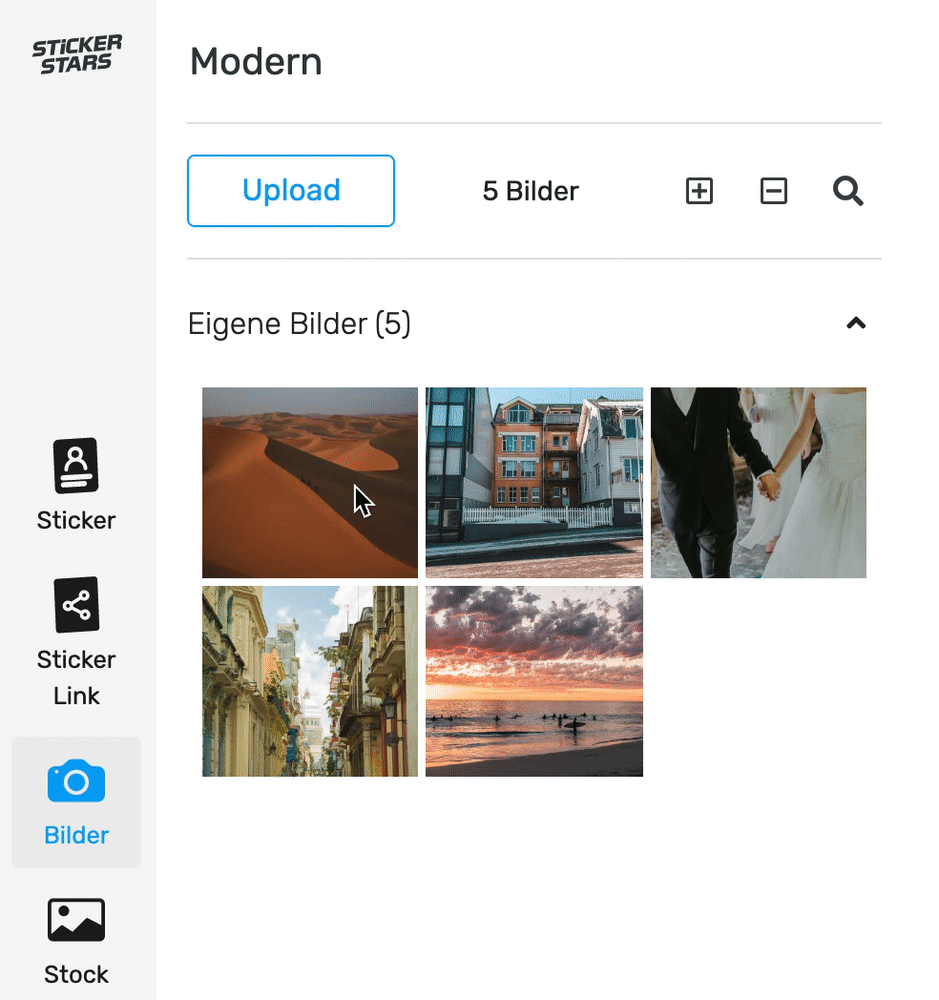Viewport: 939px width, 1000px height.
Task: Tap the Upload button
Action: [290, 191]
